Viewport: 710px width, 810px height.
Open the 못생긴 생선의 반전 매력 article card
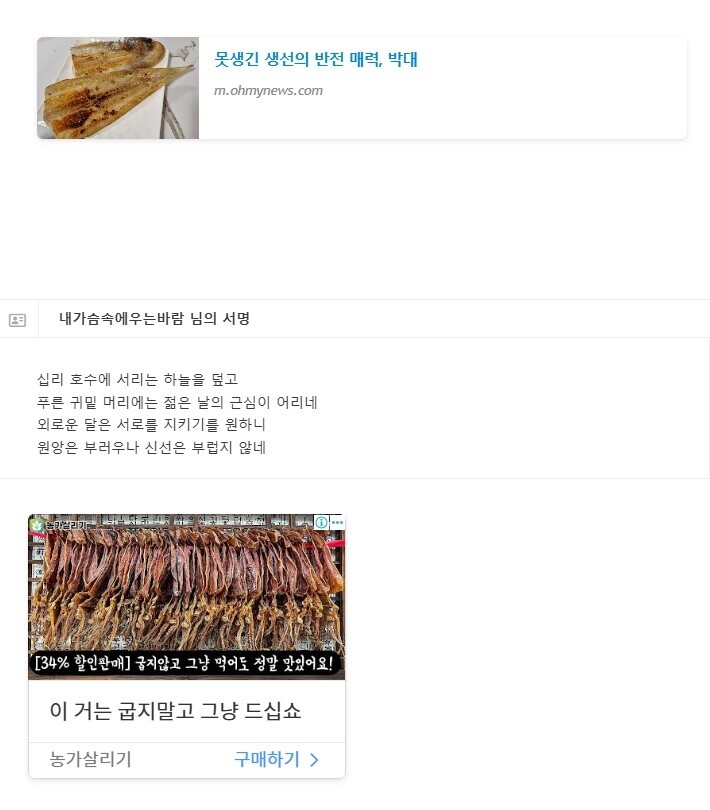point(362,88)
